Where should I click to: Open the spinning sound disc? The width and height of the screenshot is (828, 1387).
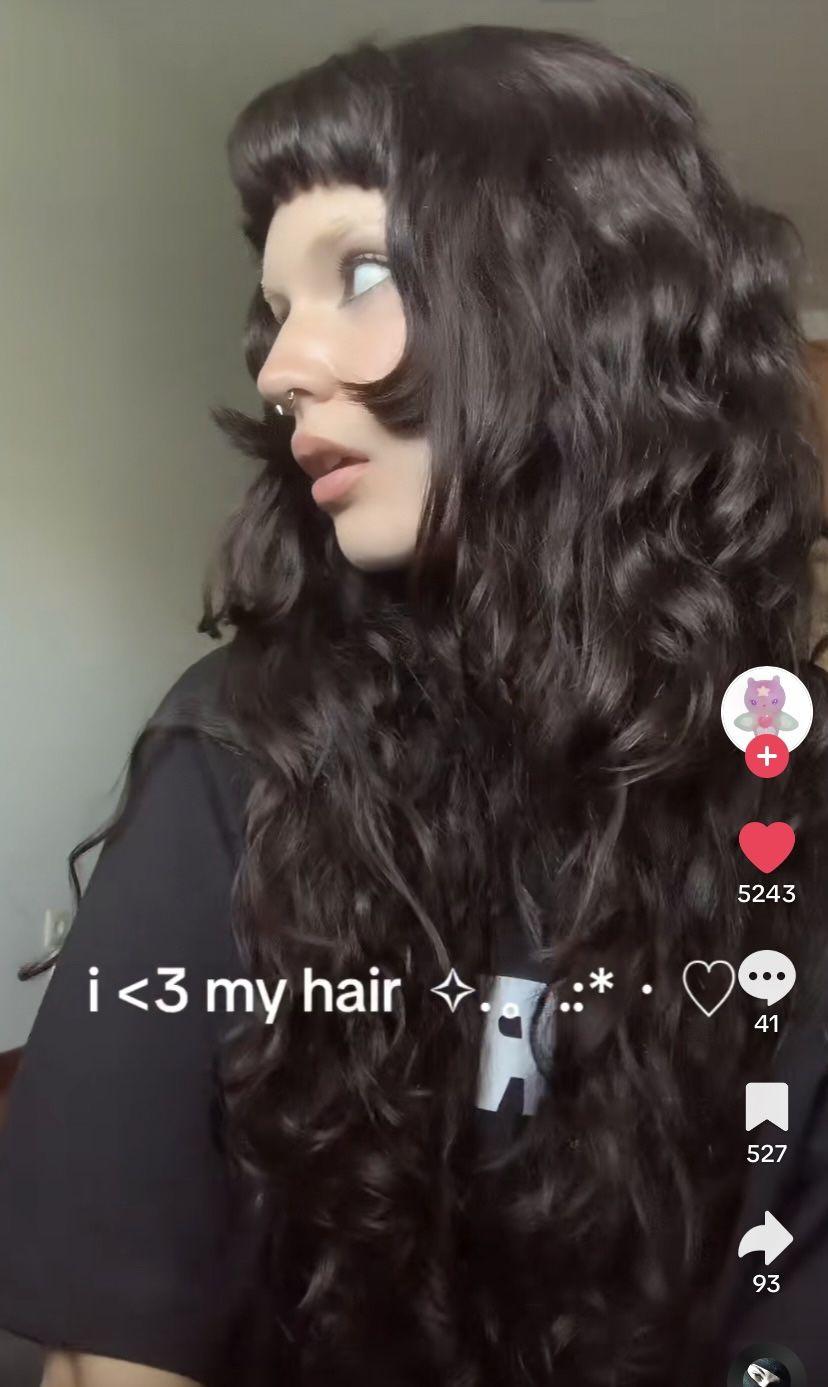coord(767,1367)
